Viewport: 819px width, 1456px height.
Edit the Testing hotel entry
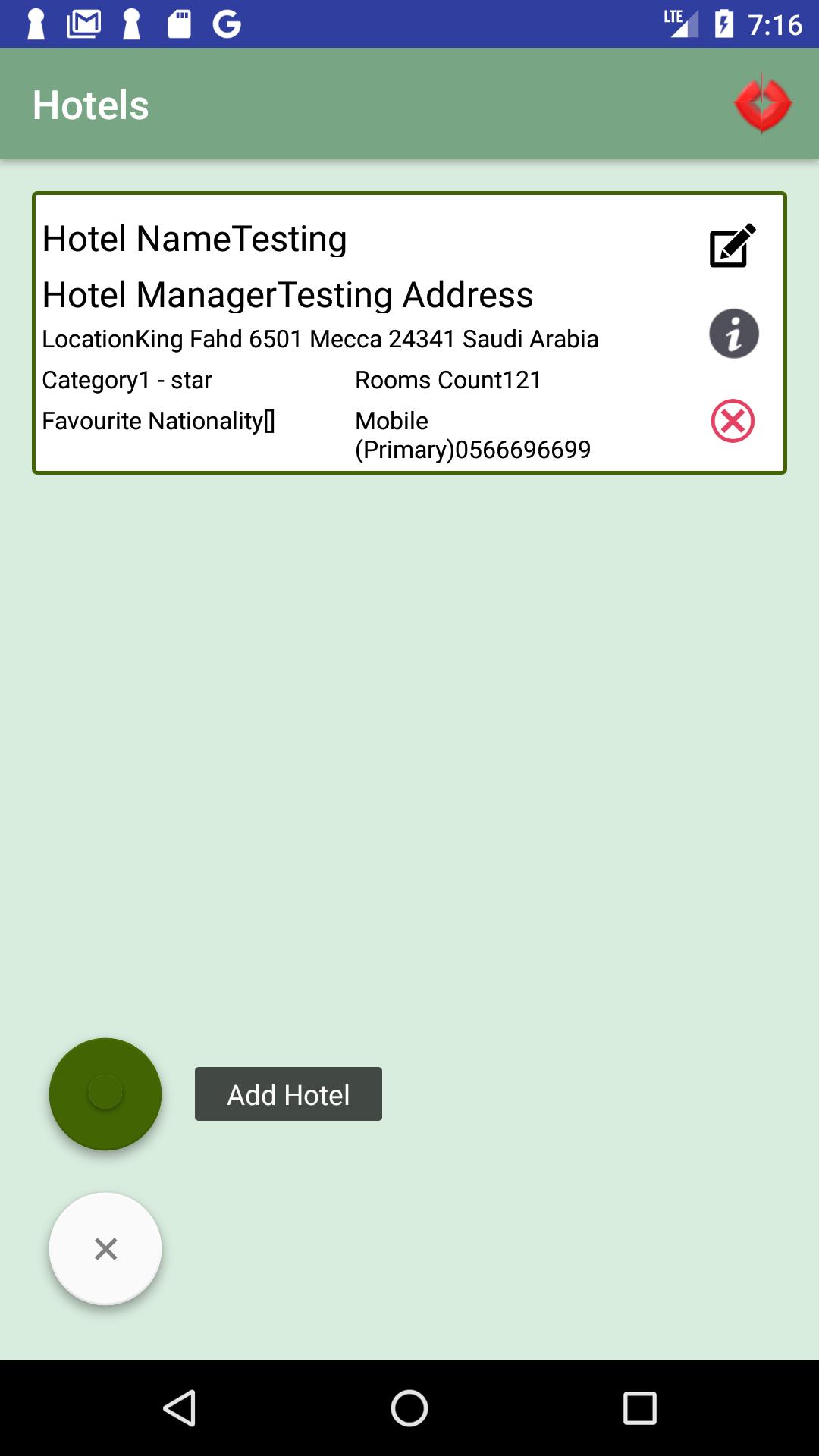pyautogui.click(x=732, y=245)
